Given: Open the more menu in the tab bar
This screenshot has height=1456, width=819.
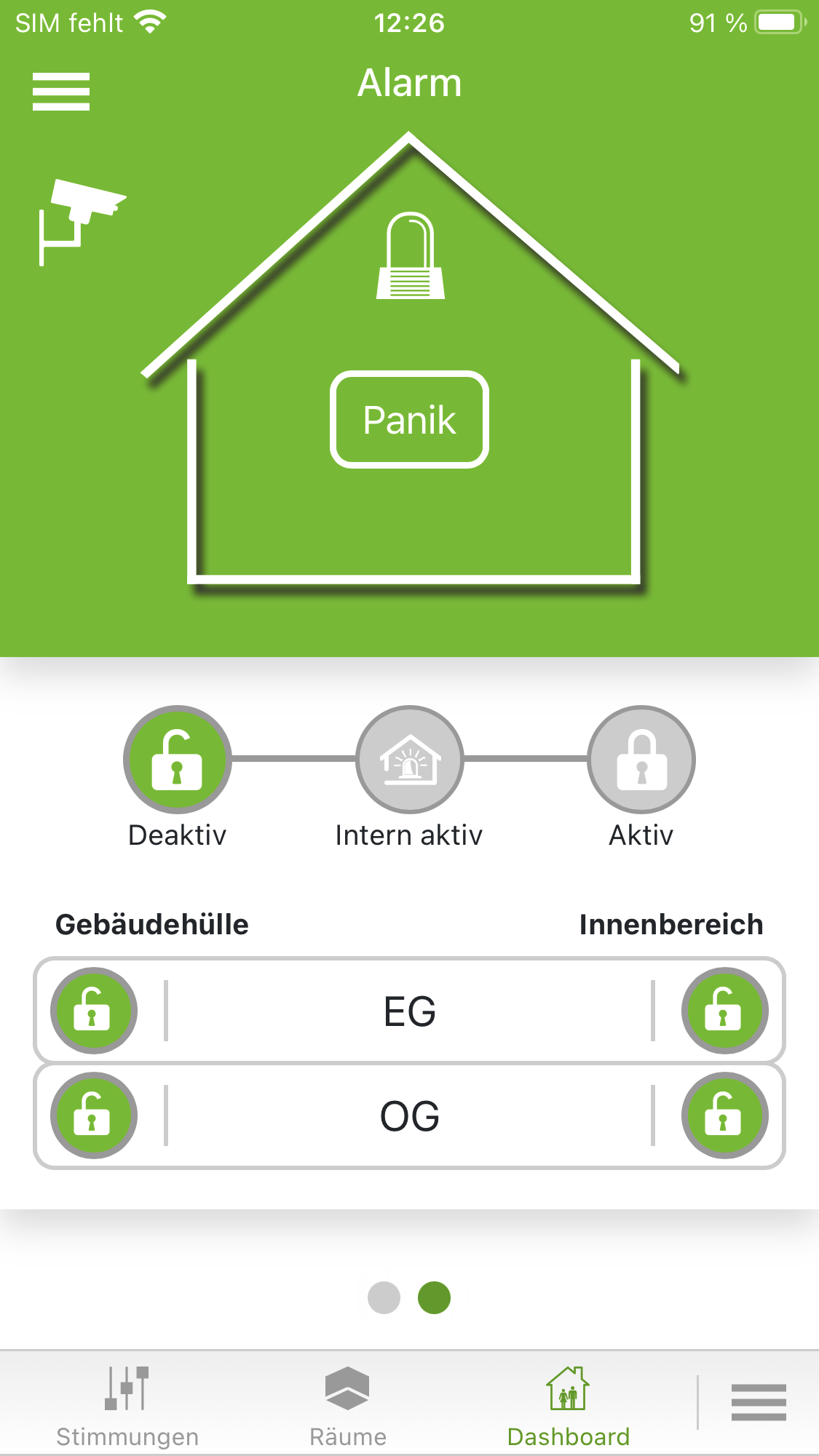Looking at the screenshot, I should (x=759, y=1402).
